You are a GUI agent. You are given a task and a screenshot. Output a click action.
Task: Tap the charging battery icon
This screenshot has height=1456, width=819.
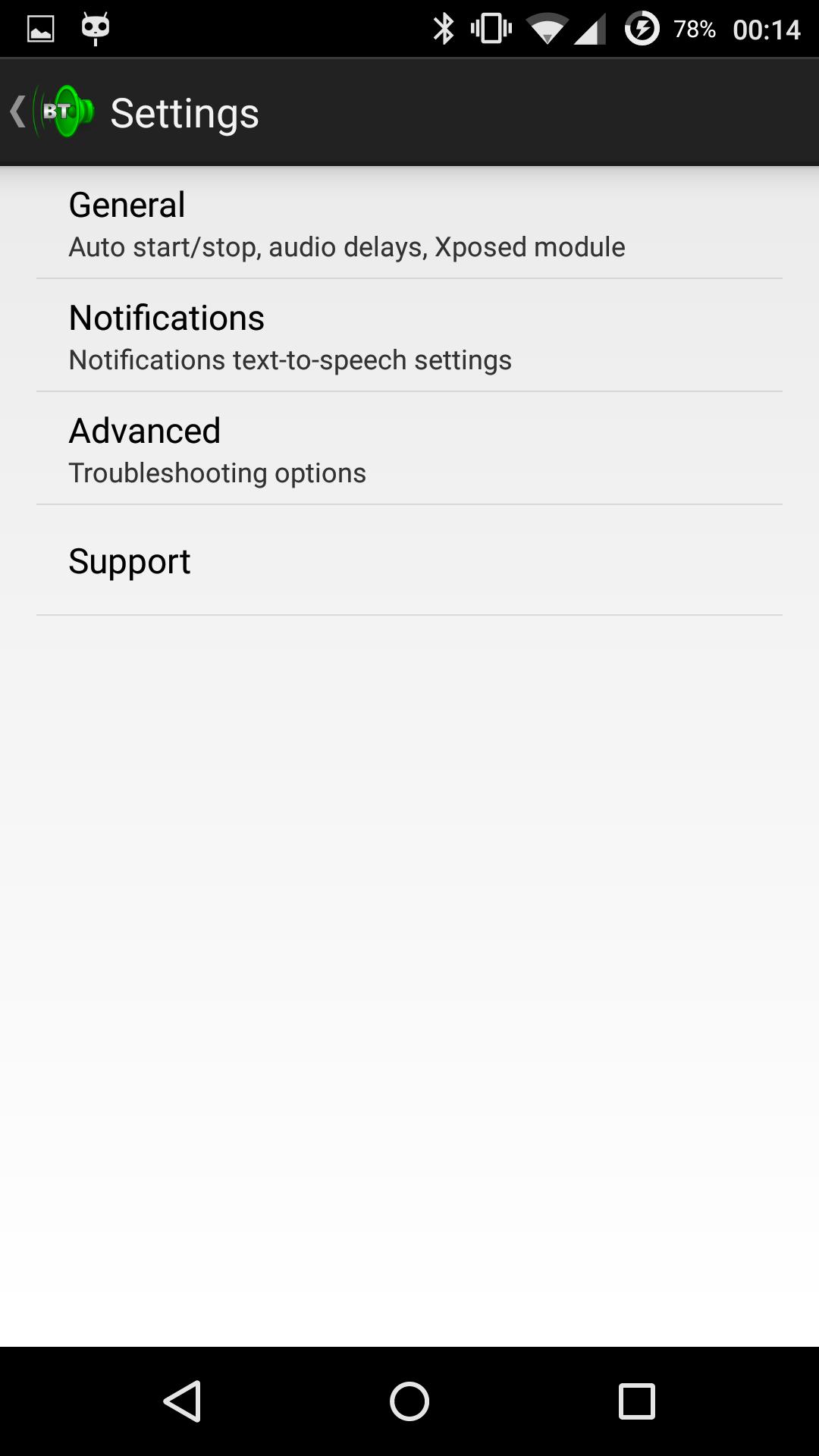click(x=644, y=27)
